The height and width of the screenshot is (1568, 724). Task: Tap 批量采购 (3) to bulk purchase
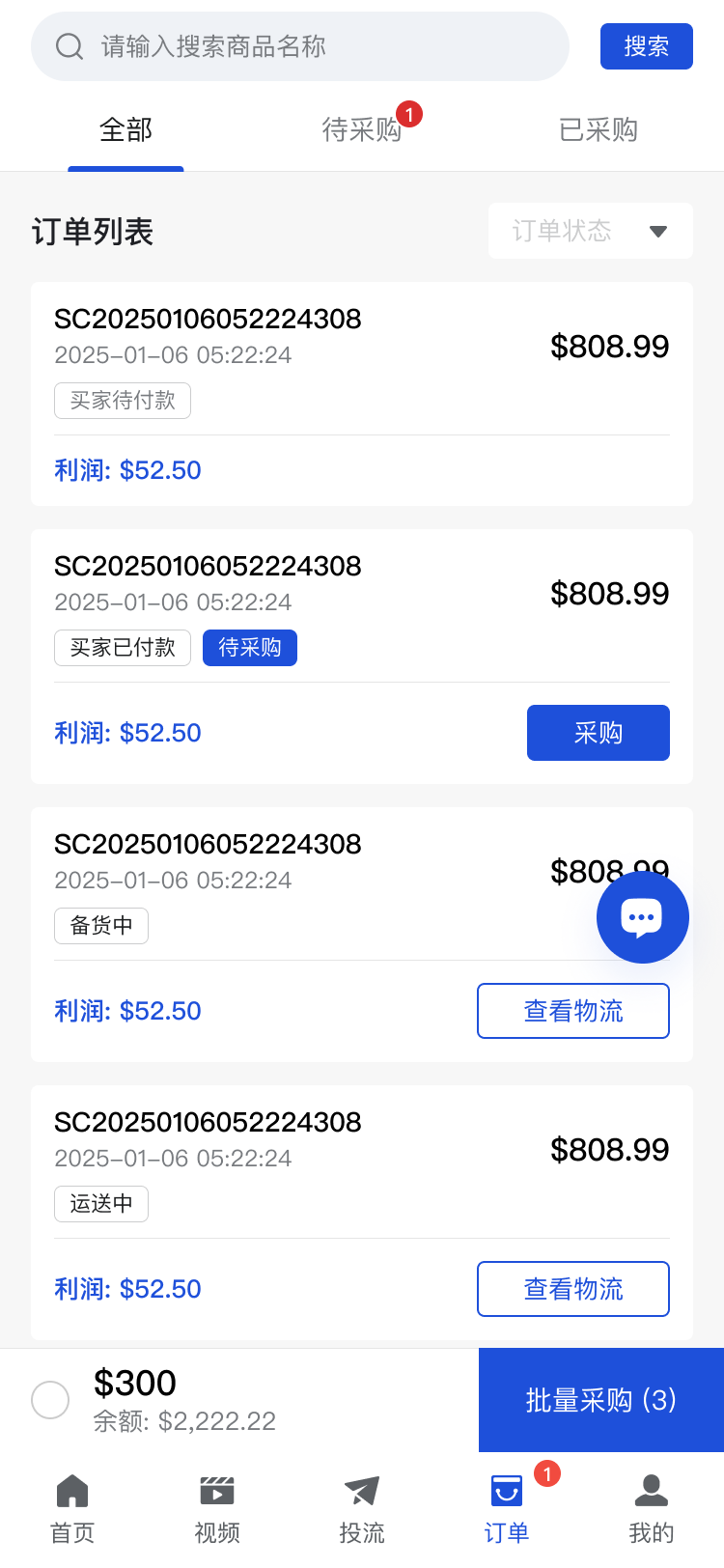click(x=600, y=1400)
